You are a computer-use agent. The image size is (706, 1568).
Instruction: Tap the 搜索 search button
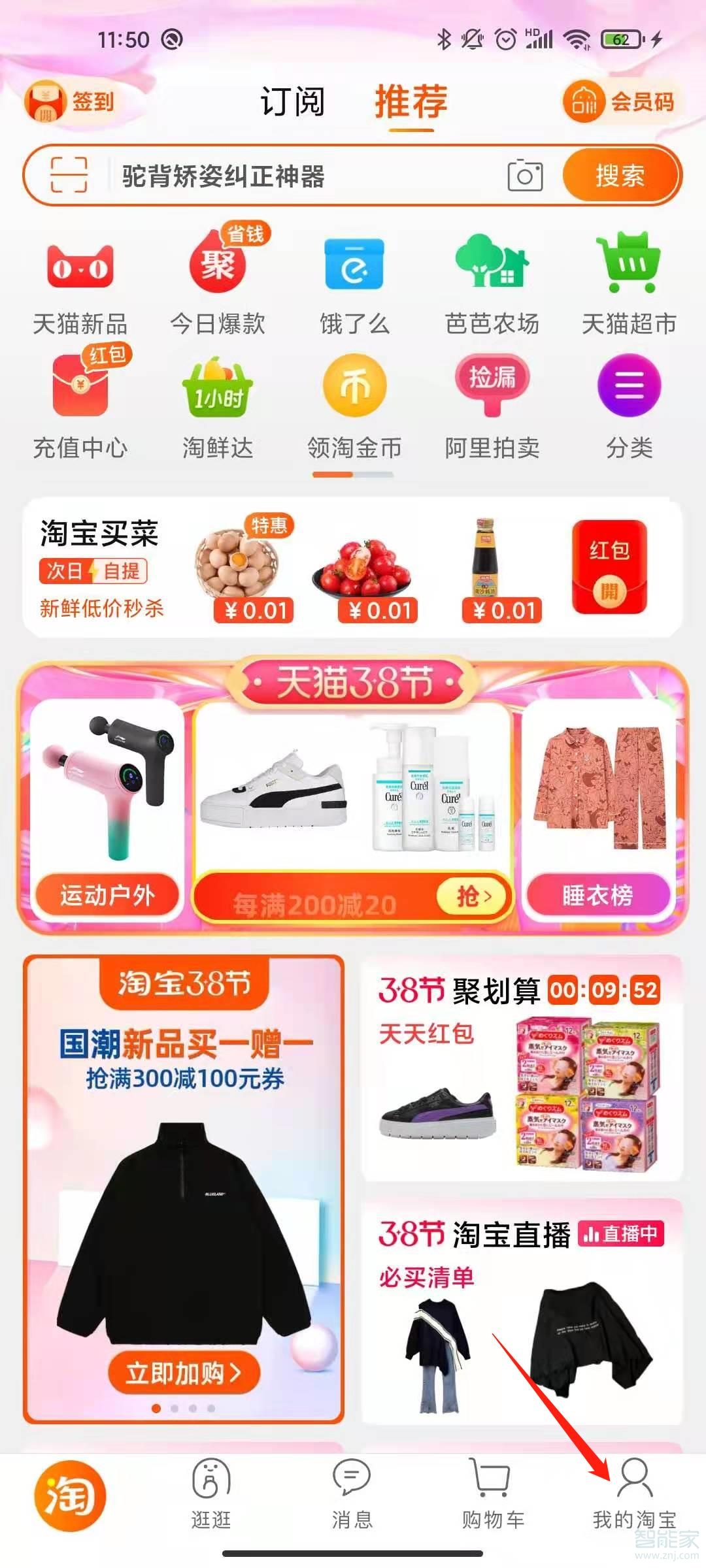pos(620,175)
